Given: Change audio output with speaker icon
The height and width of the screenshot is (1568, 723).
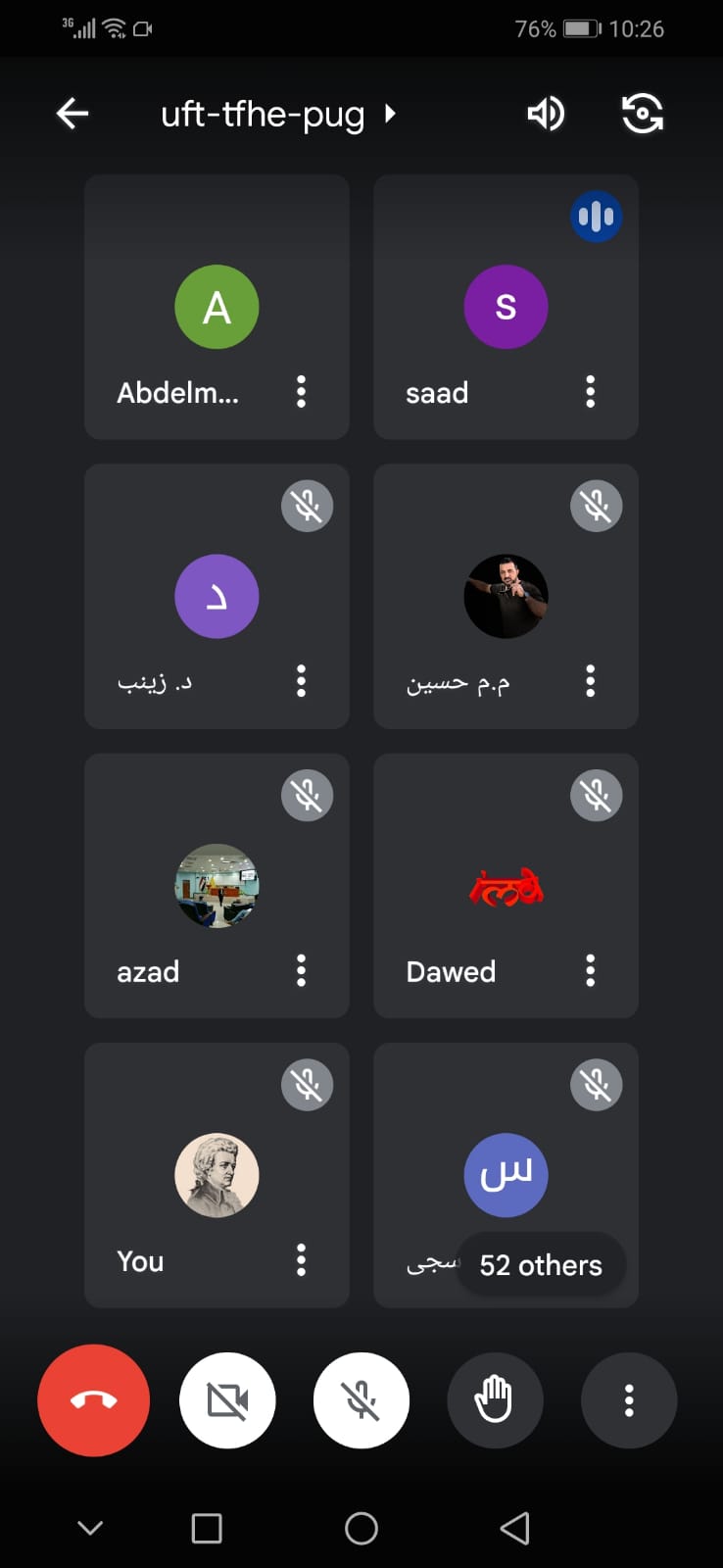Looking at the screenshot, I should pos(546,114).
